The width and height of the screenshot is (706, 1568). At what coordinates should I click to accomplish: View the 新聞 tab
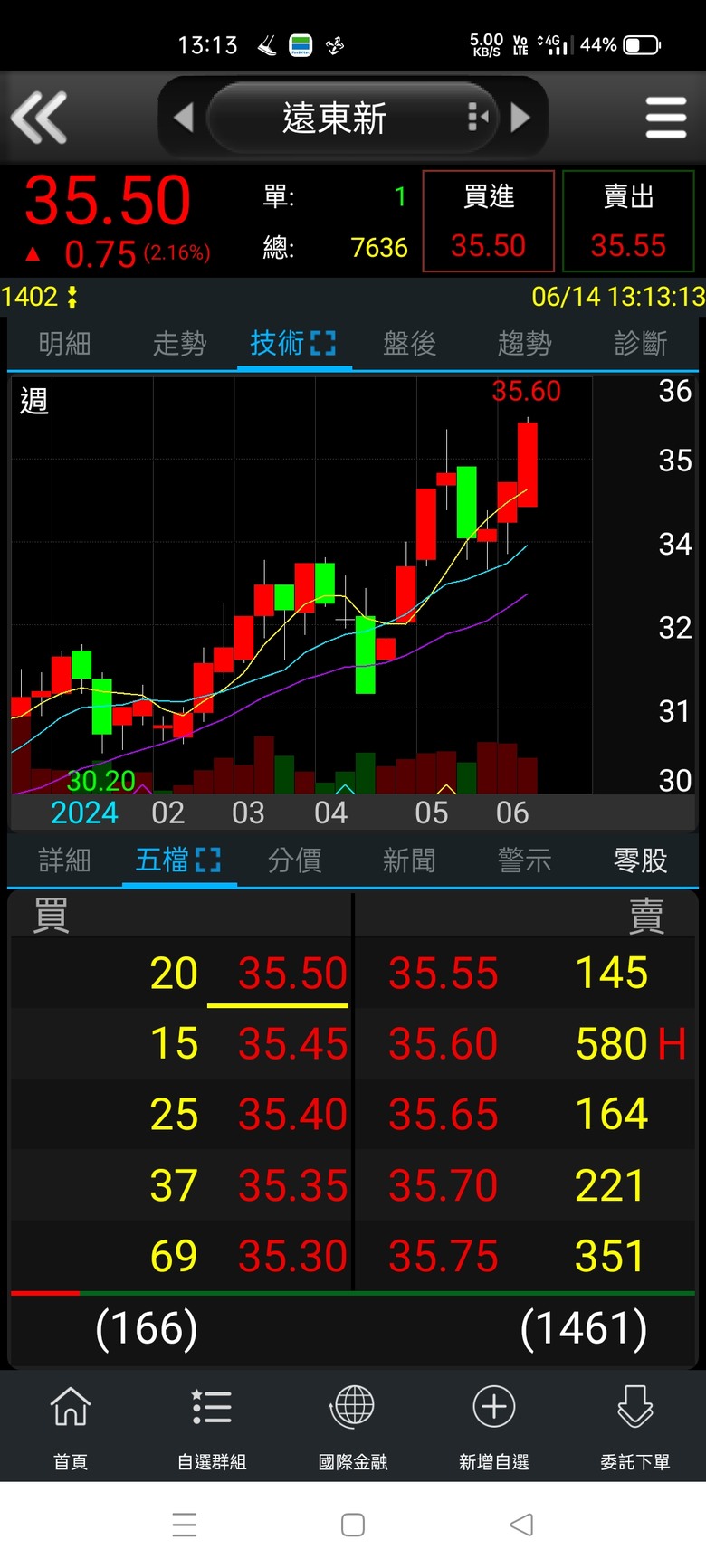(409, 860)
